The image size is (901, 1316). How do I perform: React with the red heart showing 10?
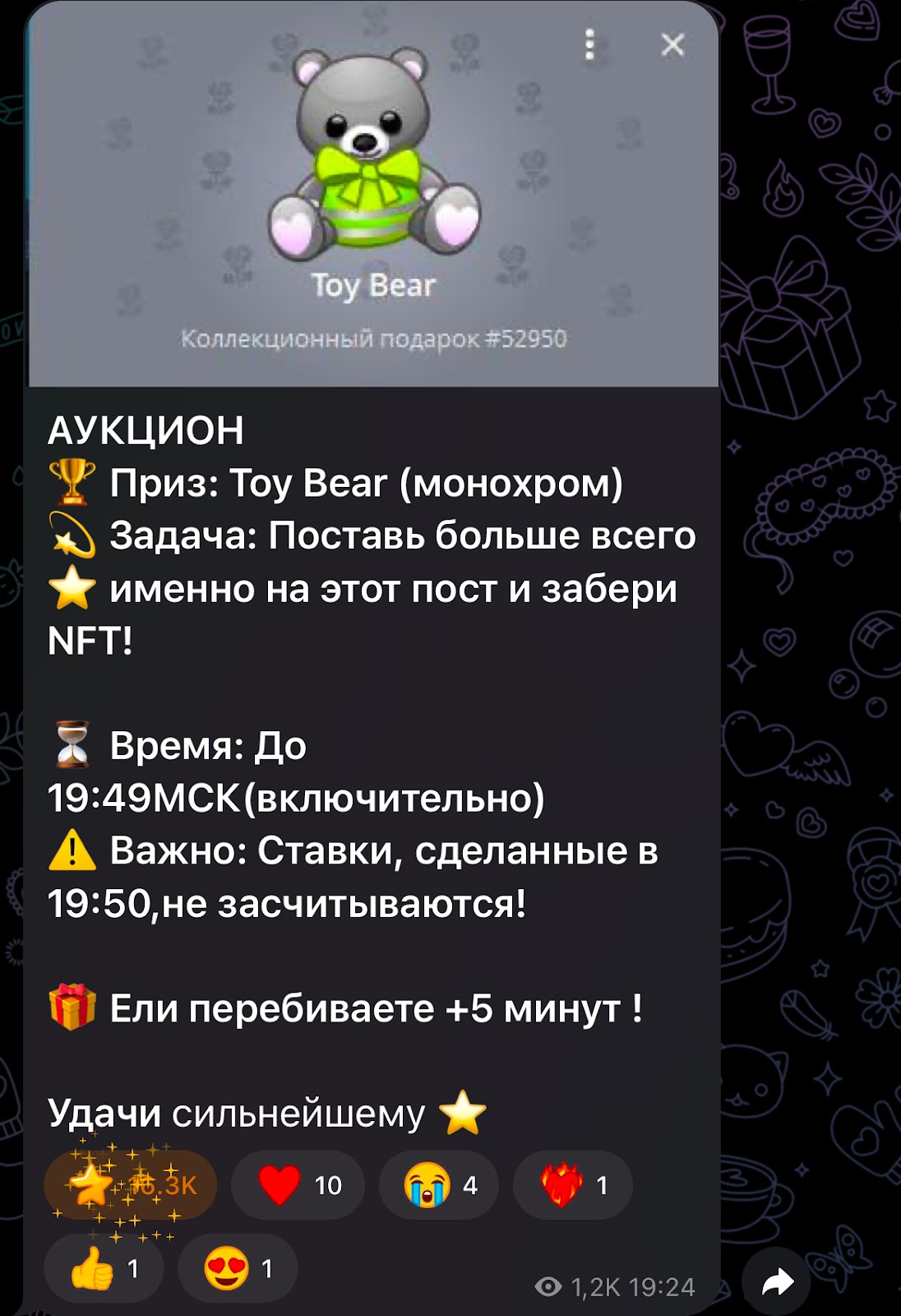click(298, 1185)
